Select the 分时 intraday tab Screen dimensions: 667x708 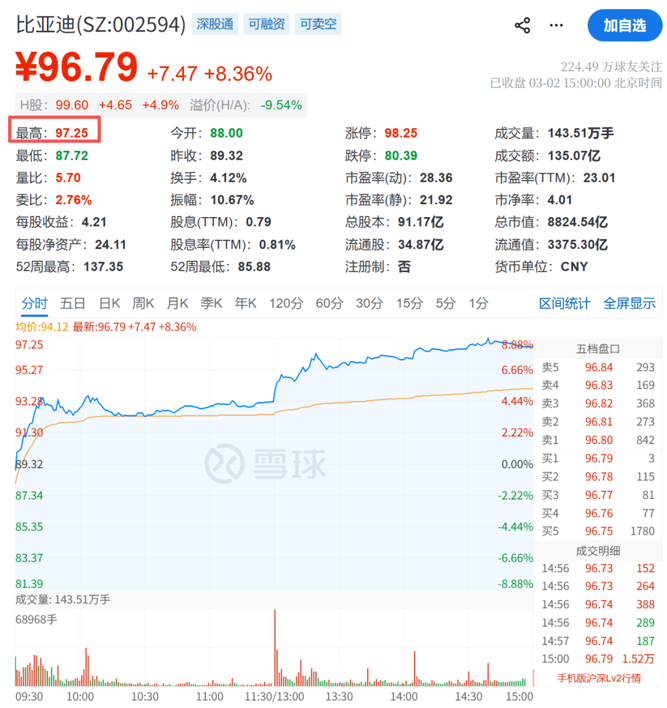click(34, 303)
